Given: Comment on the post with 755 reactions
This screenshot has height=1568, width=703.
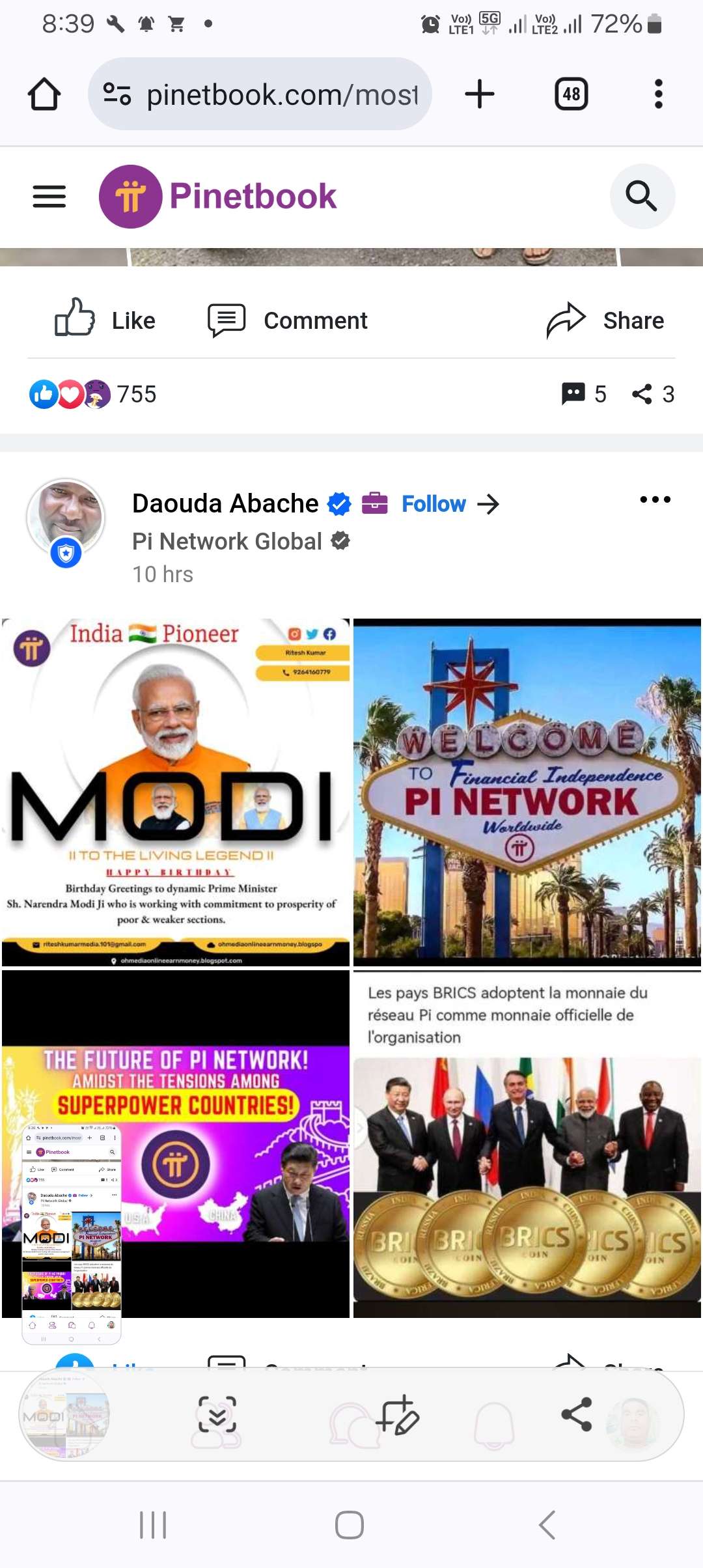Looking at the screenshot, I should [287, 320].
